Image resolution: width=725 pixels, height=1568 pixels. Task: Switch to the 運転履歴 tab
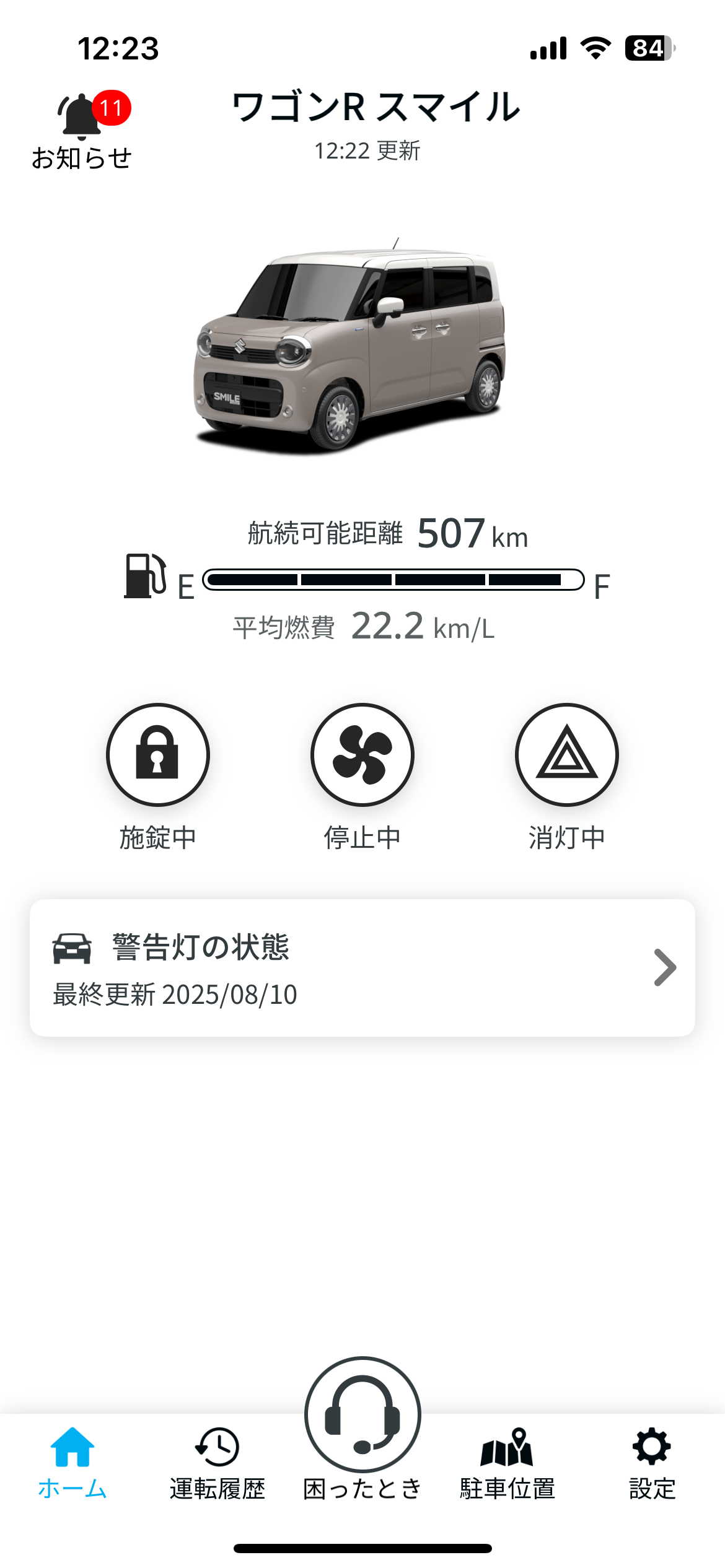[x=217, y=1463]
